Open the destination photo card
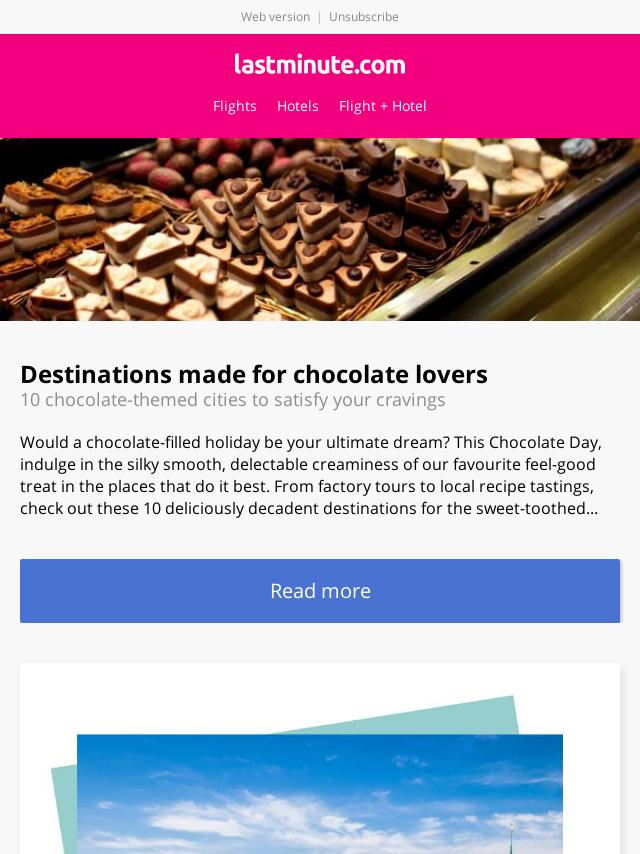Image resolution: width=640 pixels, height=854 pixels. pos(320,790)
